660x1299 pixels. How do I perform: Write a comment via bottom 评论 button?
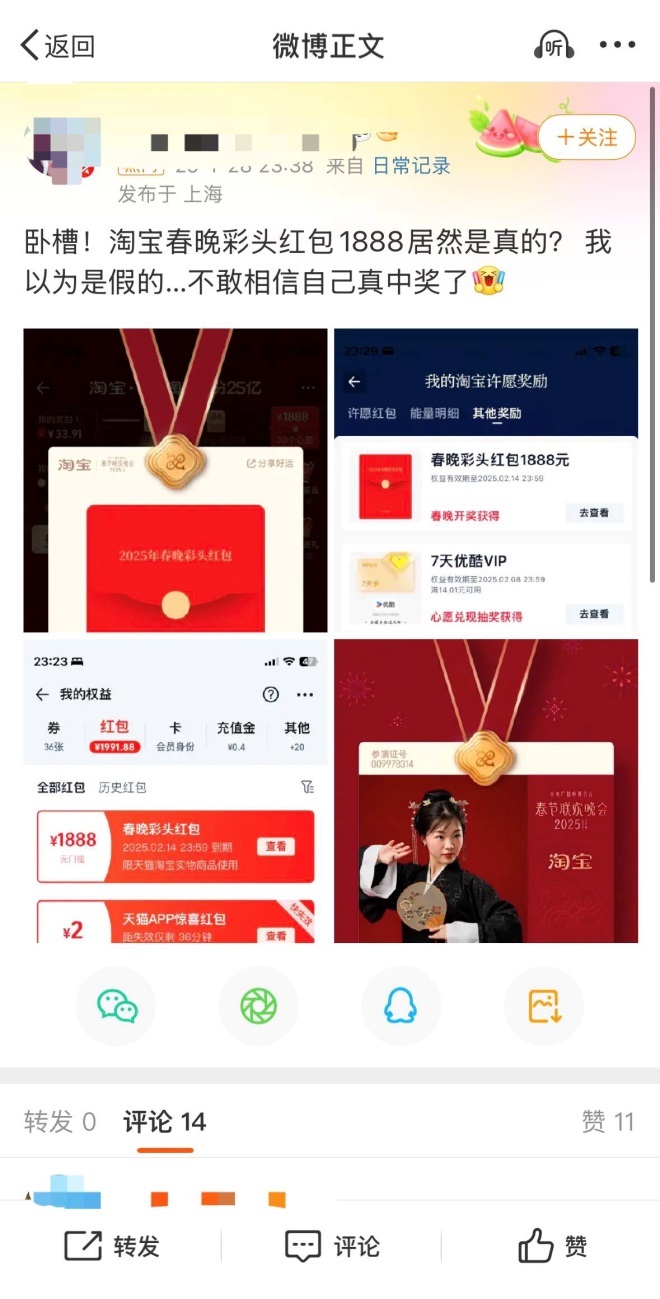click(332, 1246)
